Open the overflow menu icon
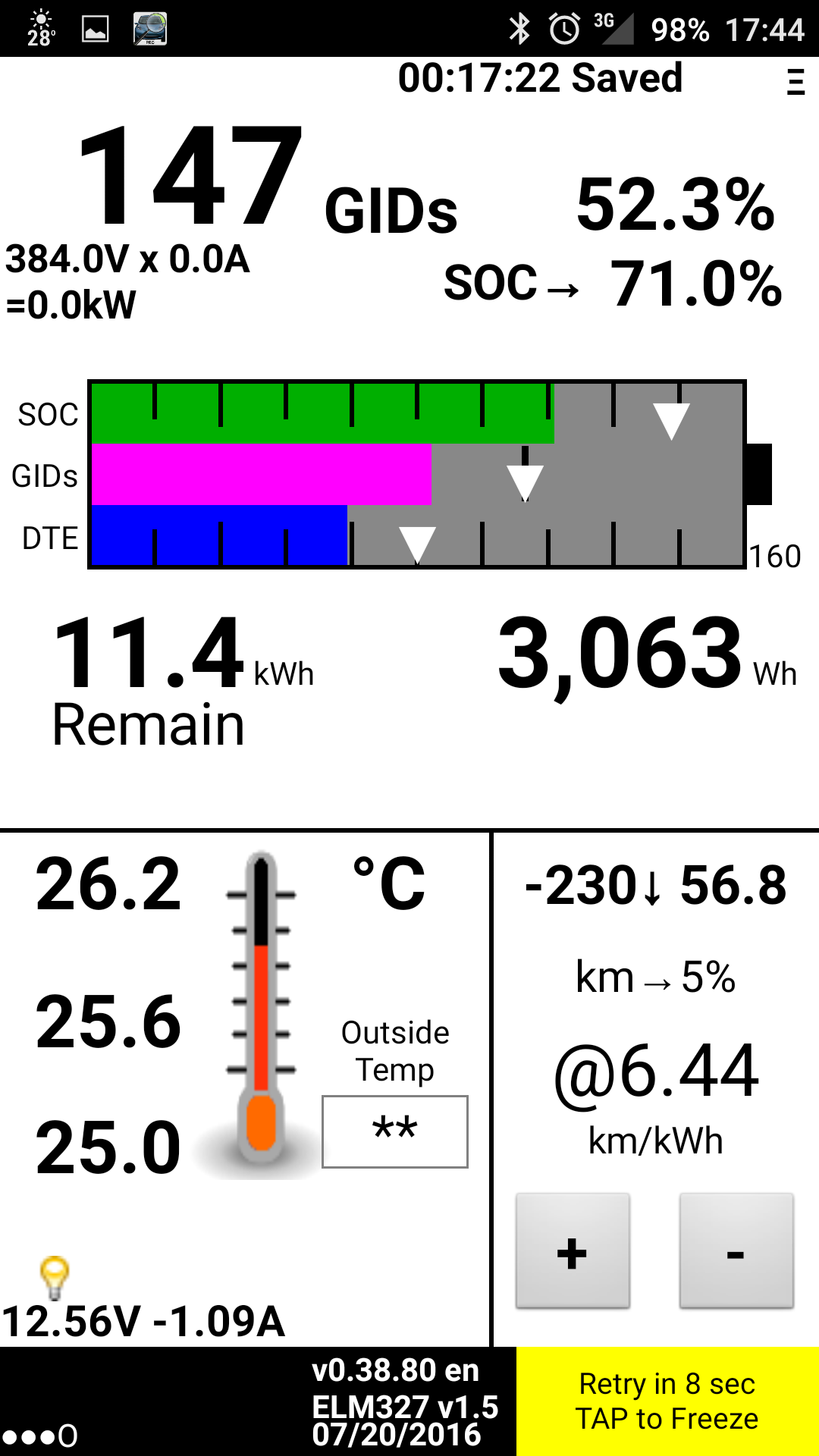Image resolution: width=819 pixels, height=1456 pixels. click(x=795, y=81)
